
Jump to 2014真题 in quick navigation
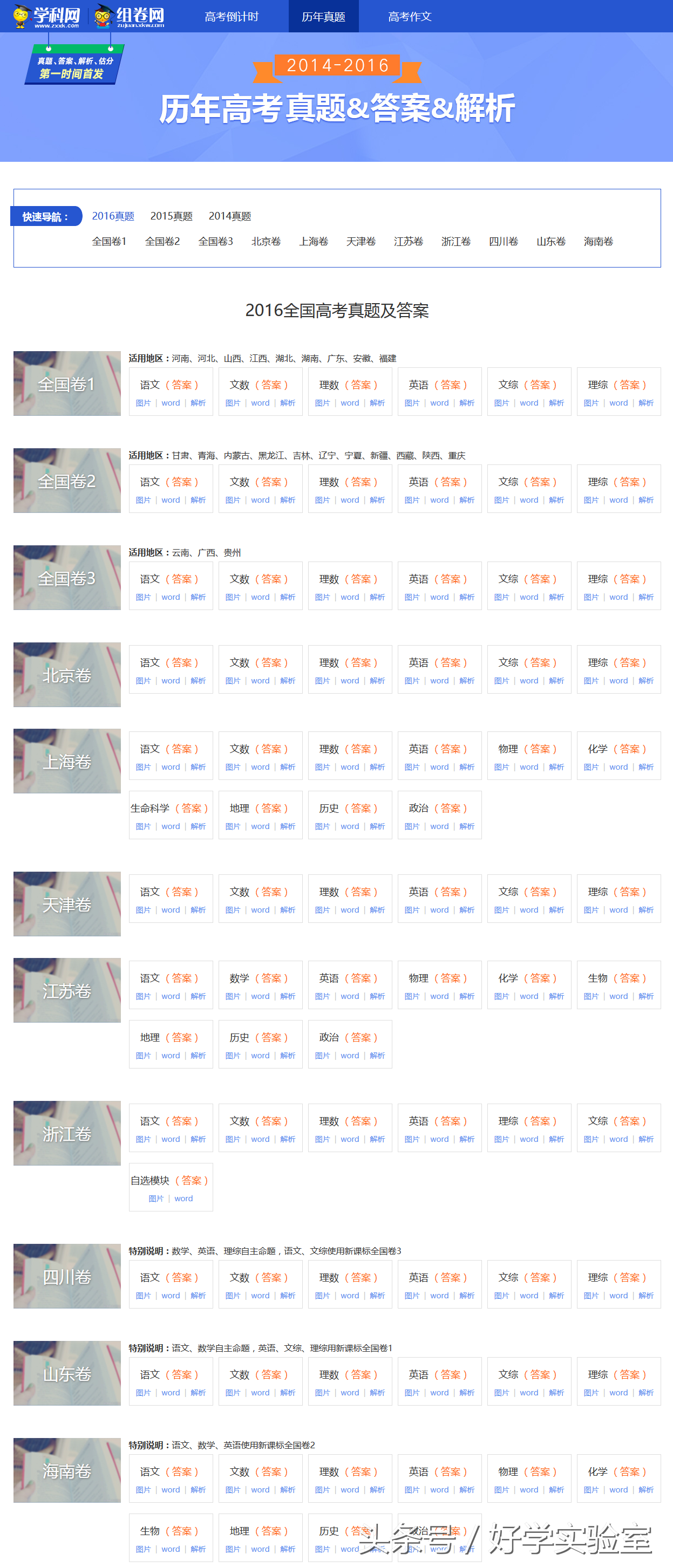pos(229,216)
